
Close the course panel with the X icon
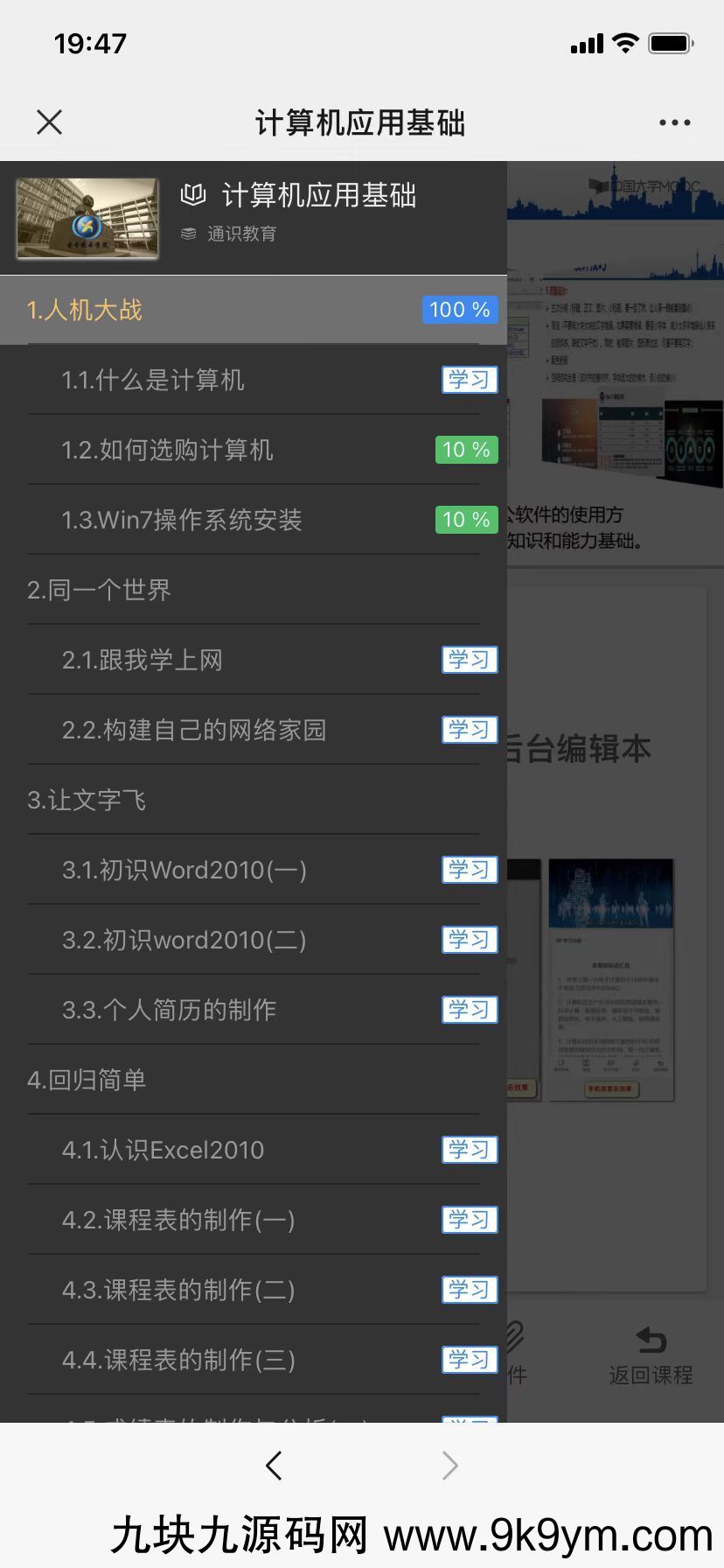pos(50,122)
